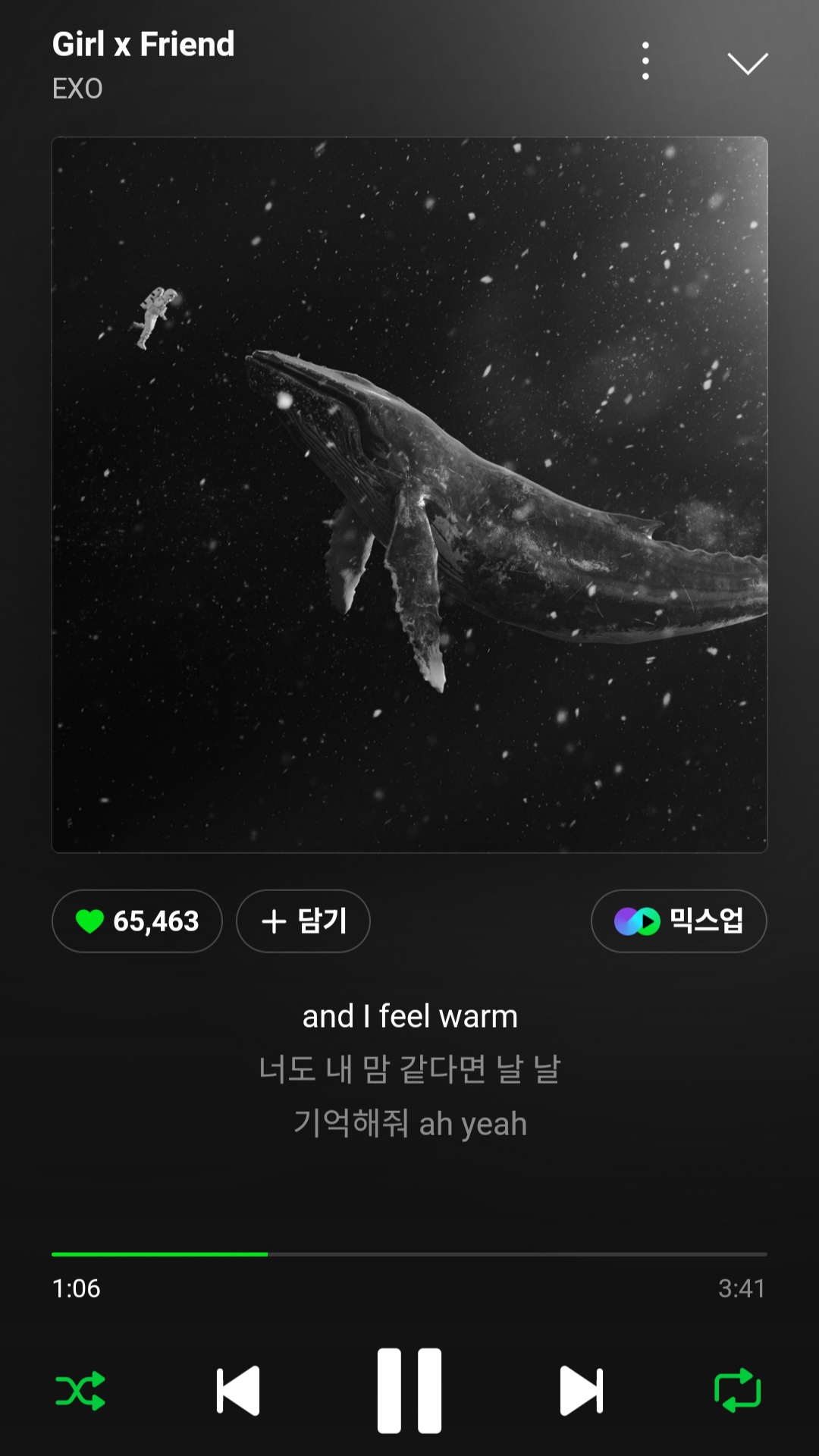Skip back to the previous track
This screenshot has height=1456, width=819.
pos(238,1391)
